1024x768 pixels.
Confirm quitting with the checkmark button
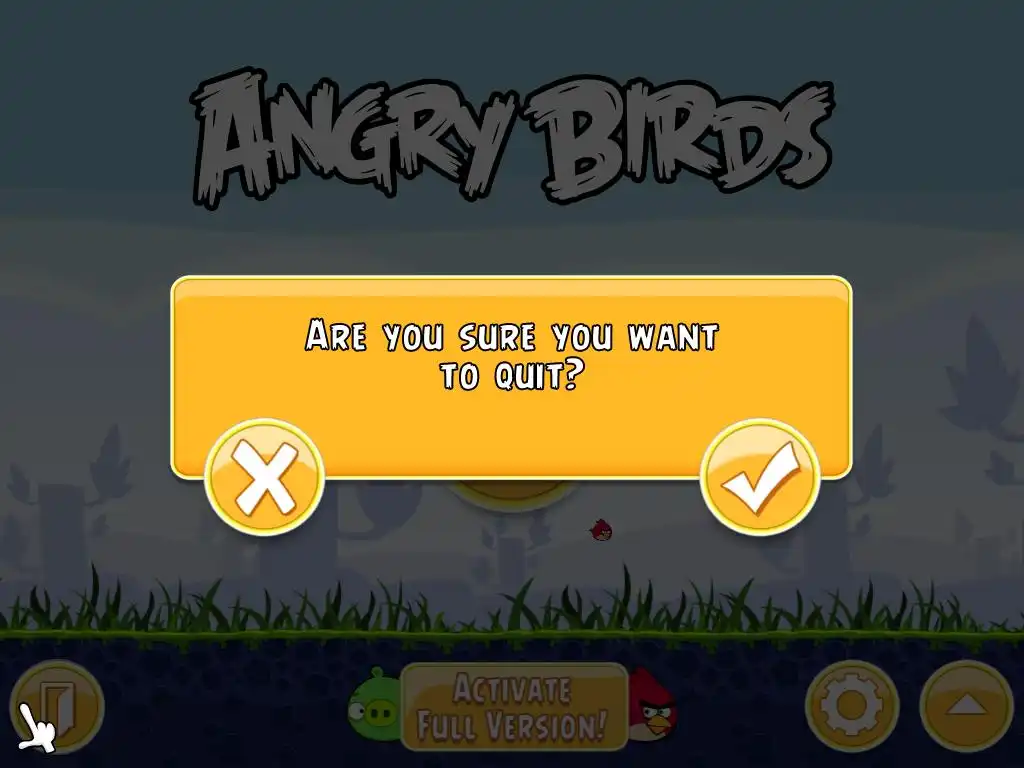[x=761, y=477]
